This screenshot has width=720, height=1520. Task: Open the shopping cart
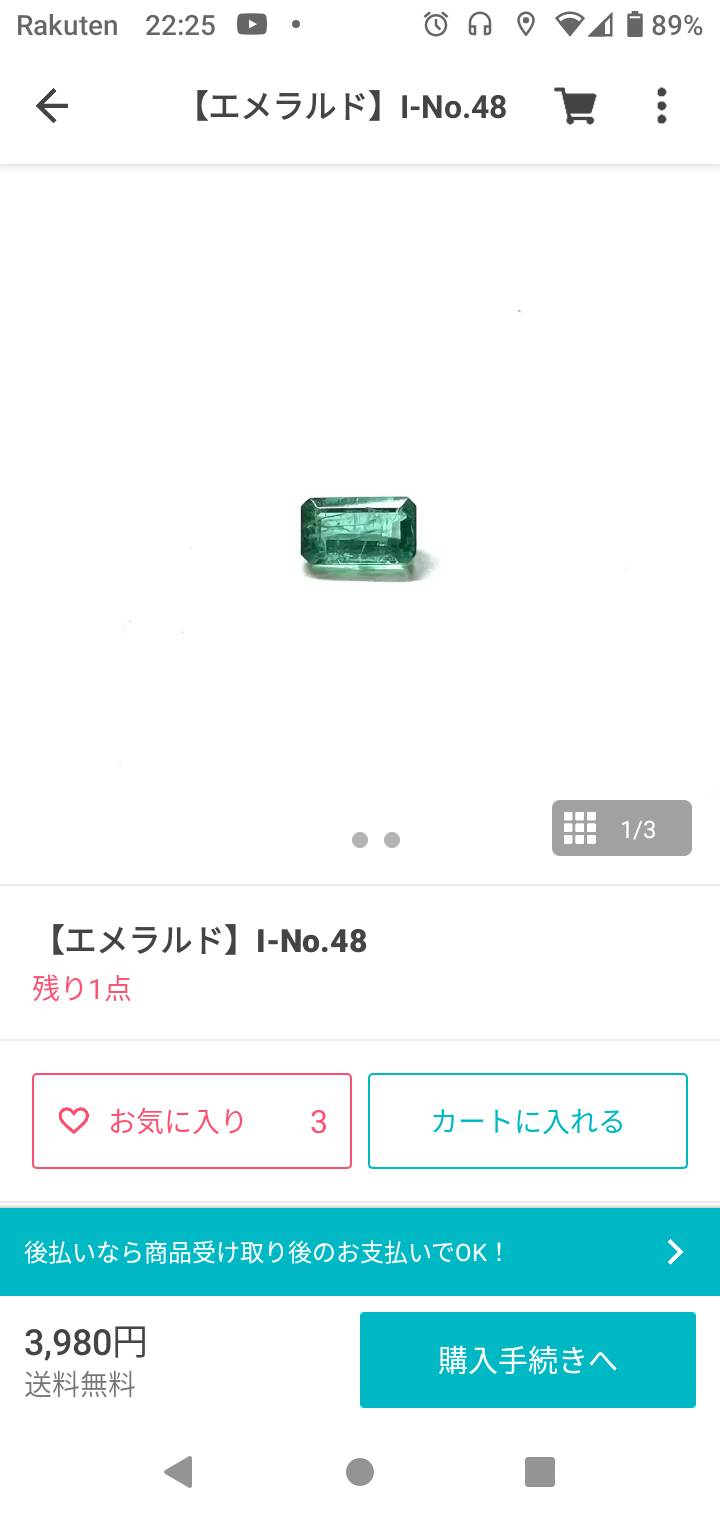coord(575,106)
